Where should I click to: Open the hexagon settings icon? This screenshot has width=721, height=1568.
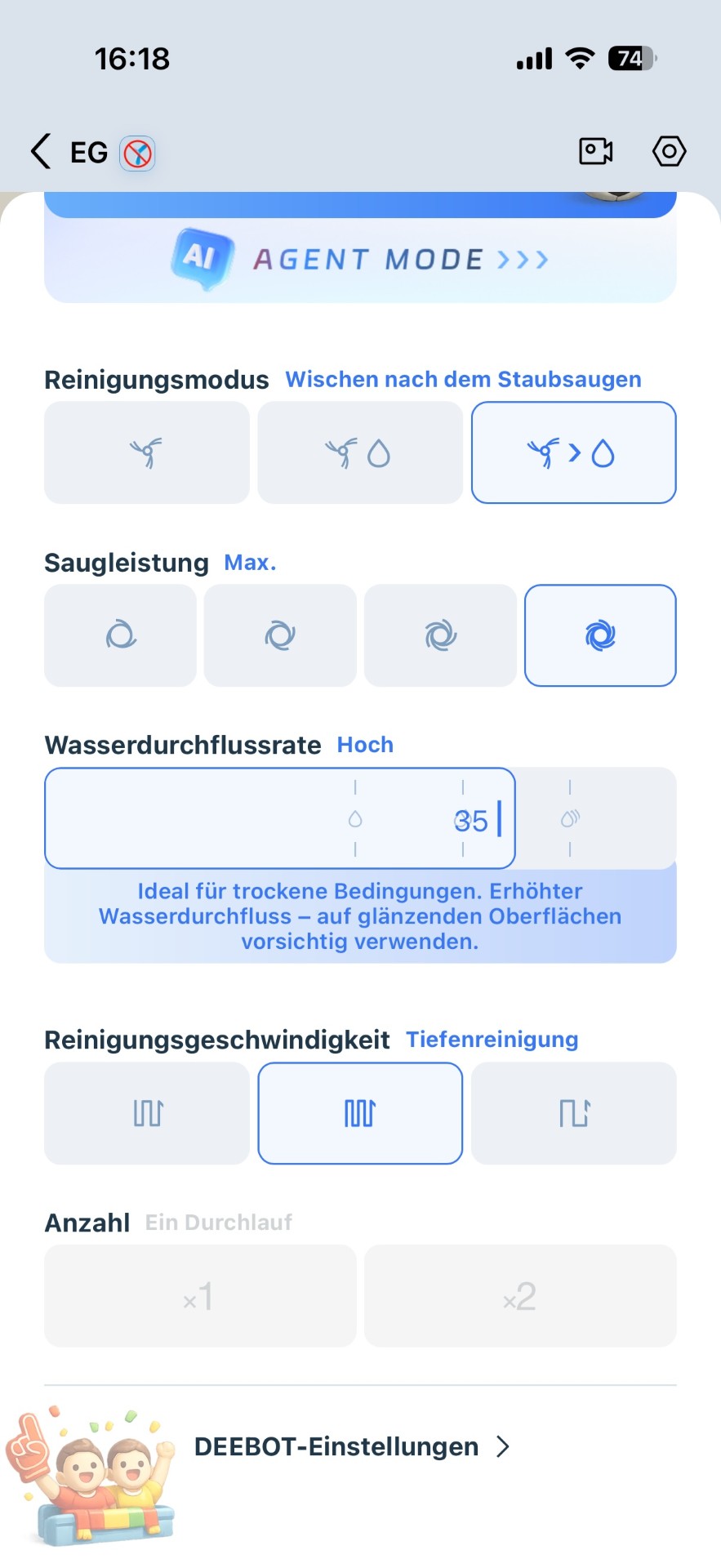[669, 151]
